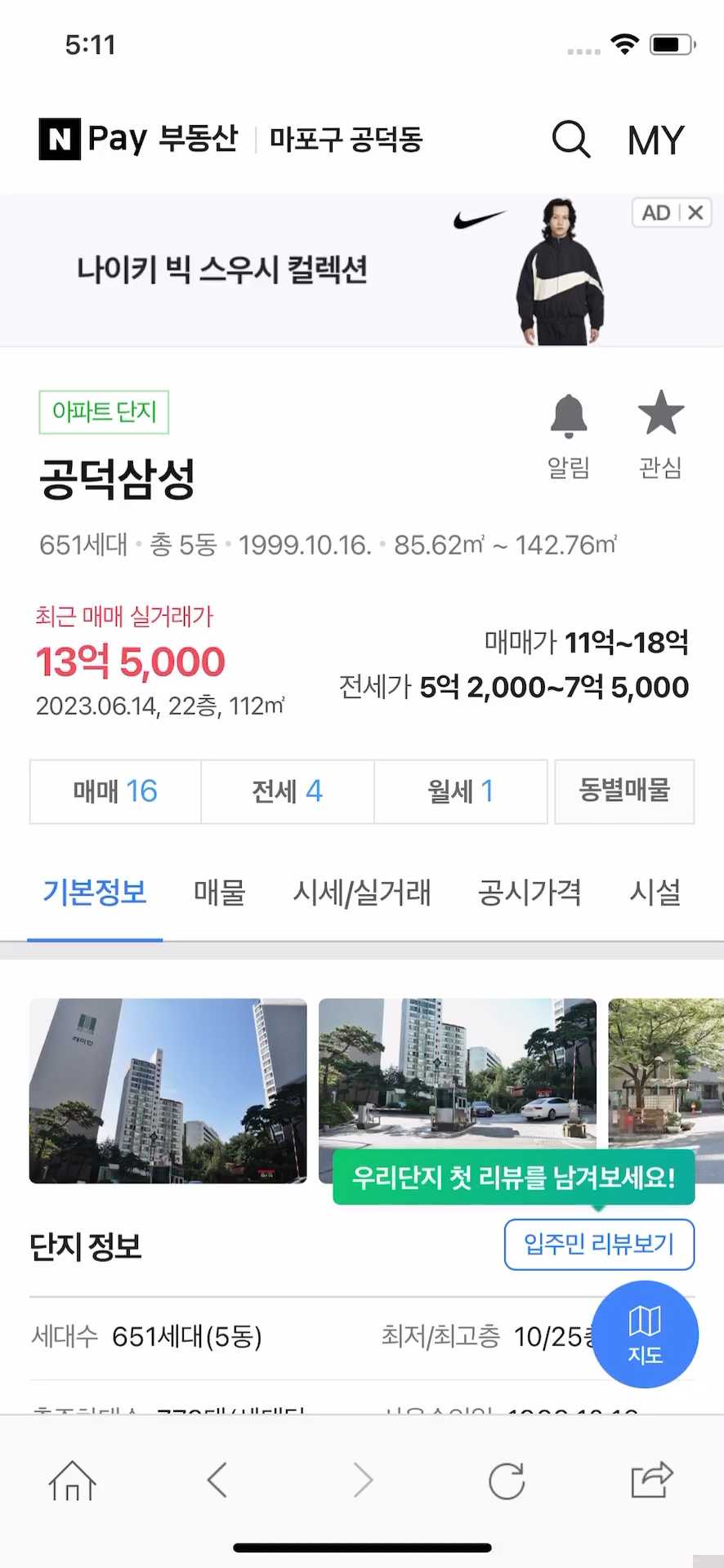Go back using the left arrow icon
Viewport: 724px width, 1568px height.
217,1479
